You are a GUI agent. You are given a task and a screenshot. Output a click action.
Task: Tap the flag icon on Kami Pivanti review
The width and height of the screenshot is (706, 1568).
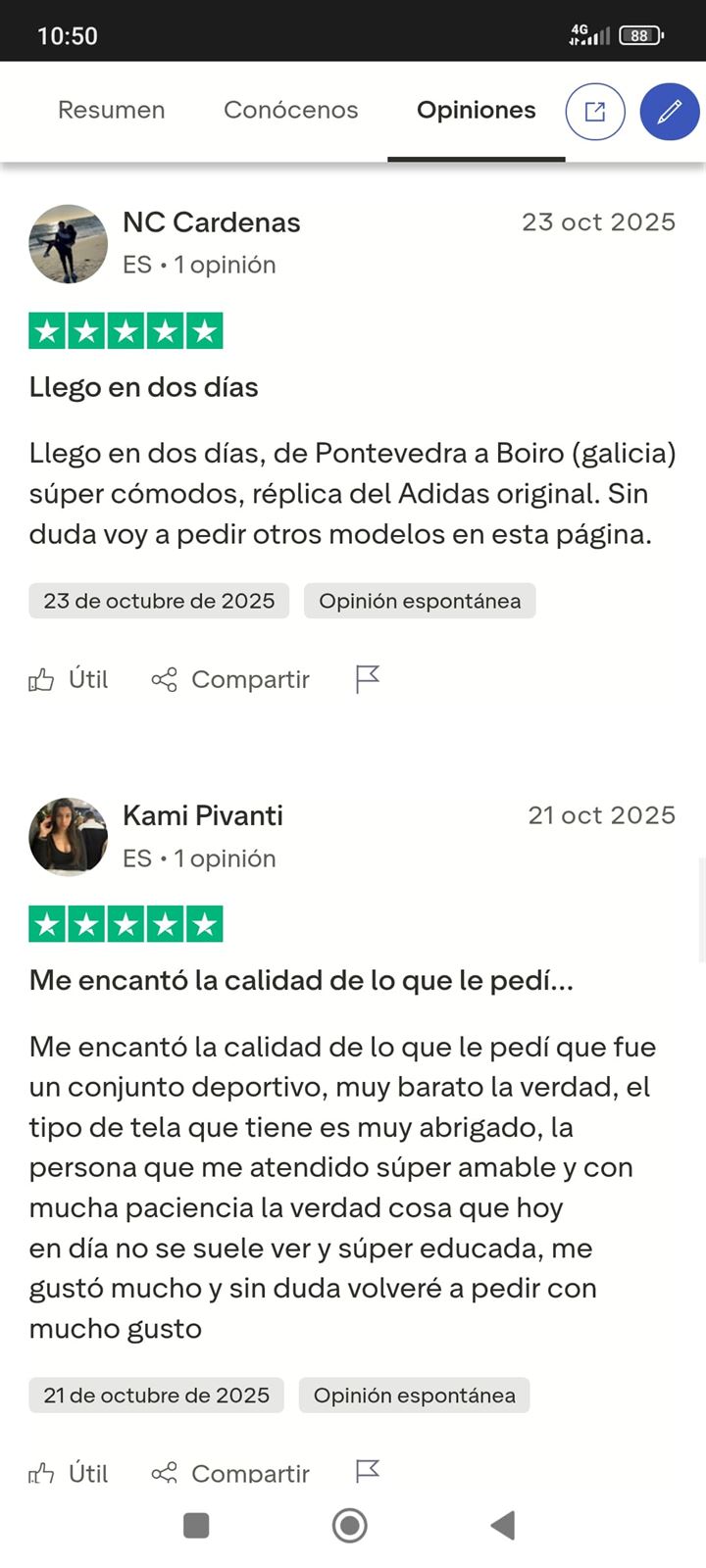pyautogui.click(x=368, y=1470)
